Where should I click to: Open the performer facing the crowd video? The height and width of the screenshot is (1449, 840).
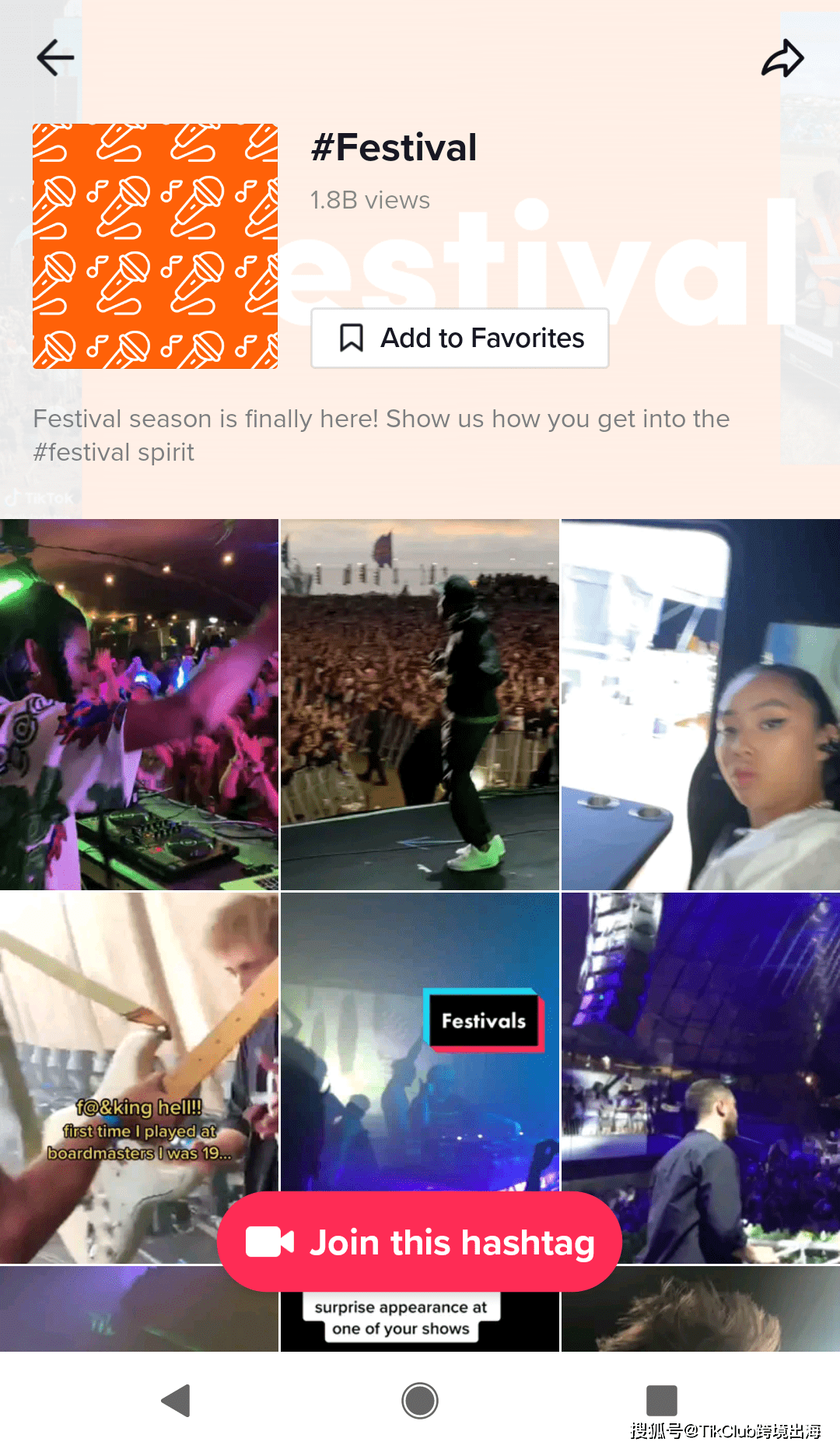(419, 704)
